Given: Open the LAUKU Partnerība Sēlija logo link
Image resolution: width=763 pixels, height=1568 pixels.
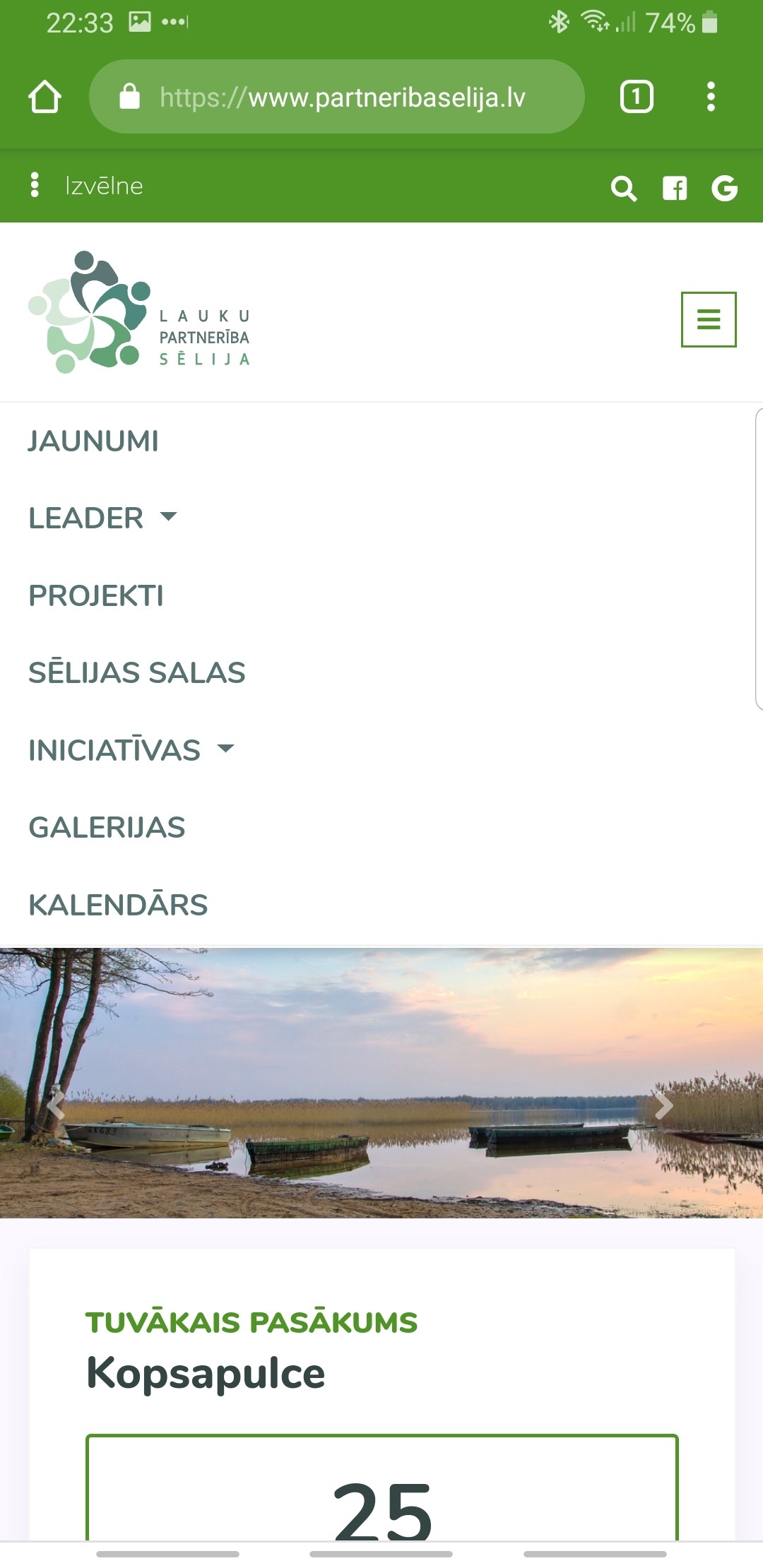Looking at the screenshot, I should point(139,312).
